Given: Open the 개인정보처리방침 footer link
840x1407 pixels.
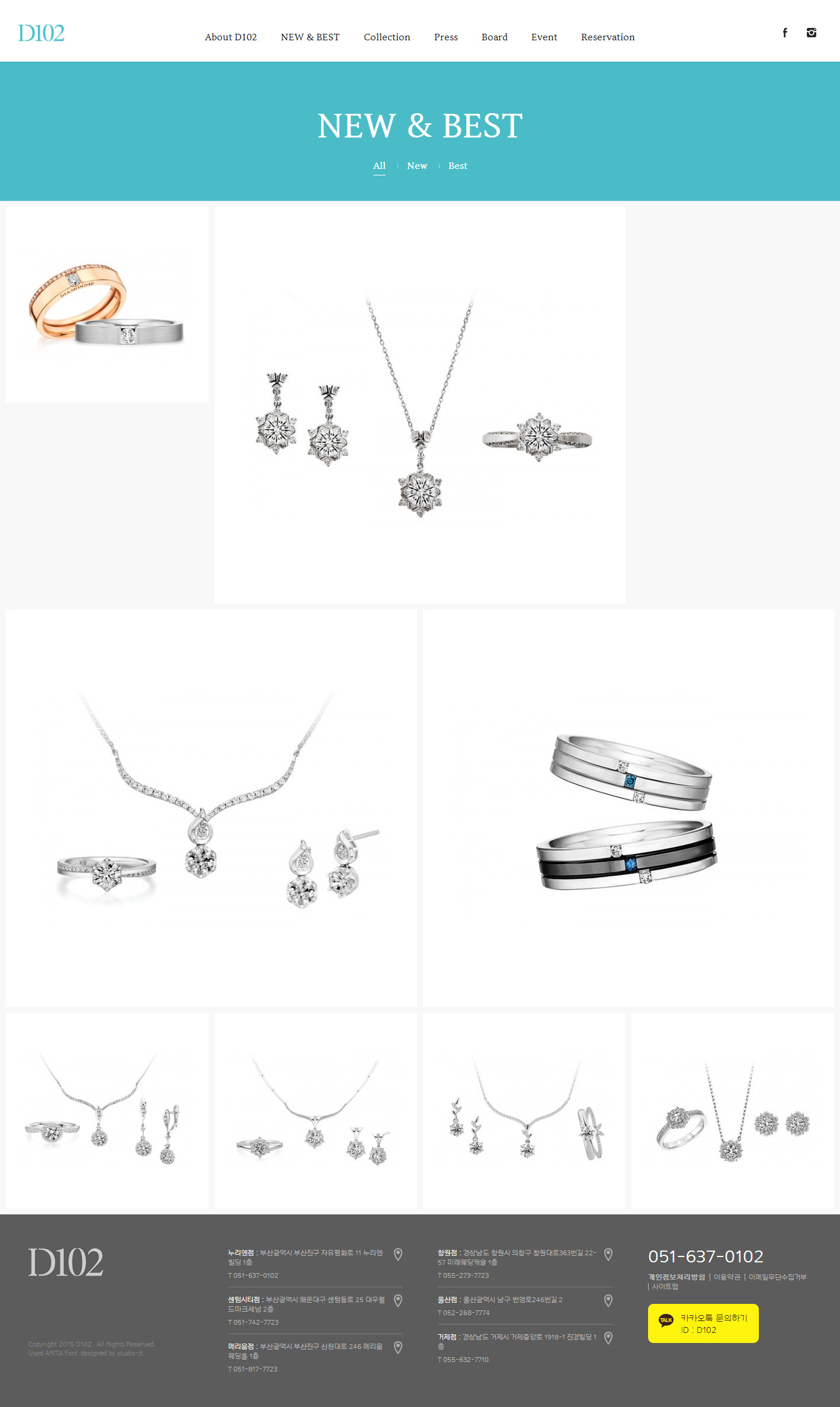Looking at the screenshot, I should click(677, 1277).
